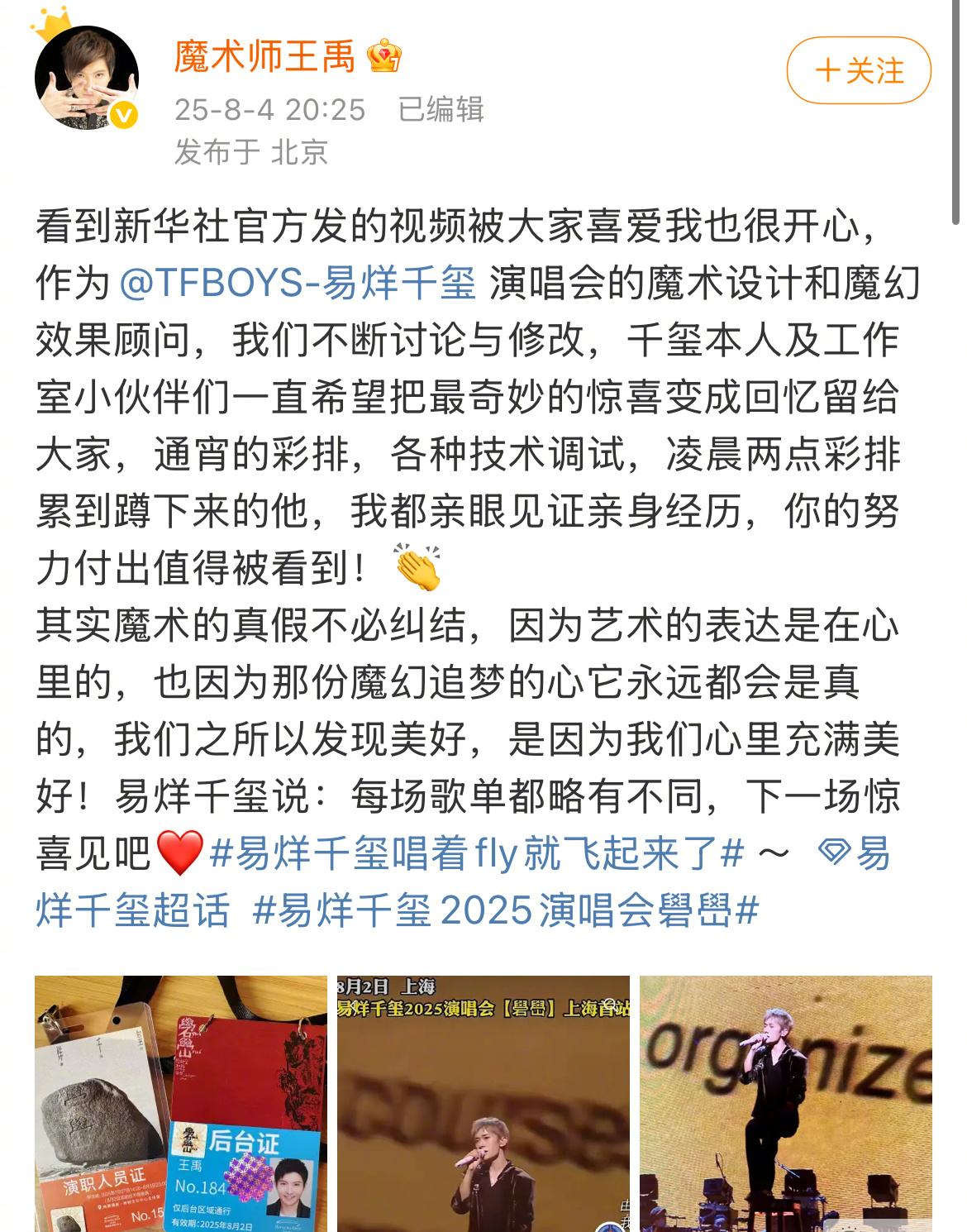Open the @TFBOYS-易烊千玺 mention

click(x=298, y=284)
